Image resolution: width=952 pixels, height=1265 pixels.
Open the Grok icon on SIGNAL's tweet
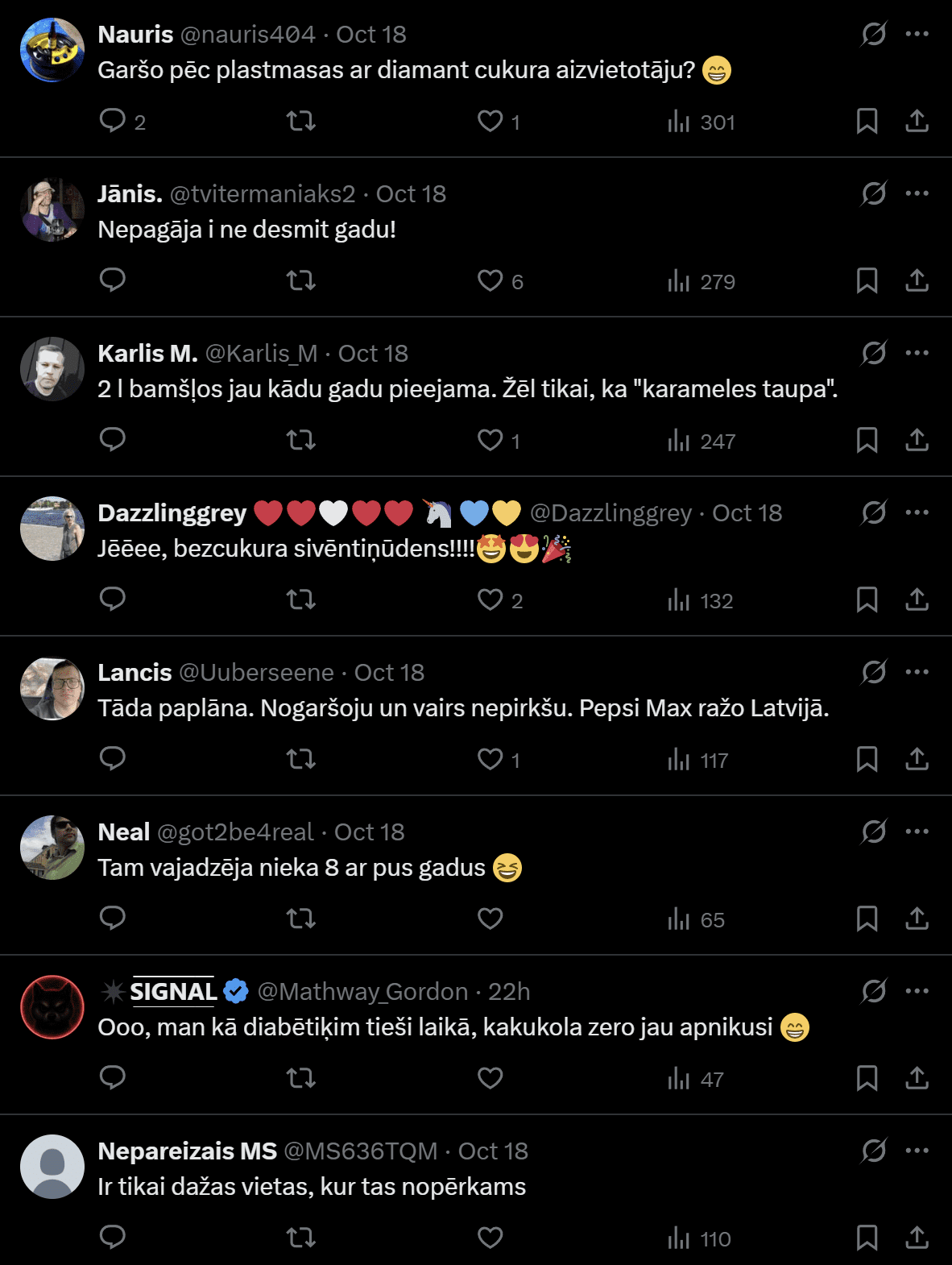click(x=874, y=991)
